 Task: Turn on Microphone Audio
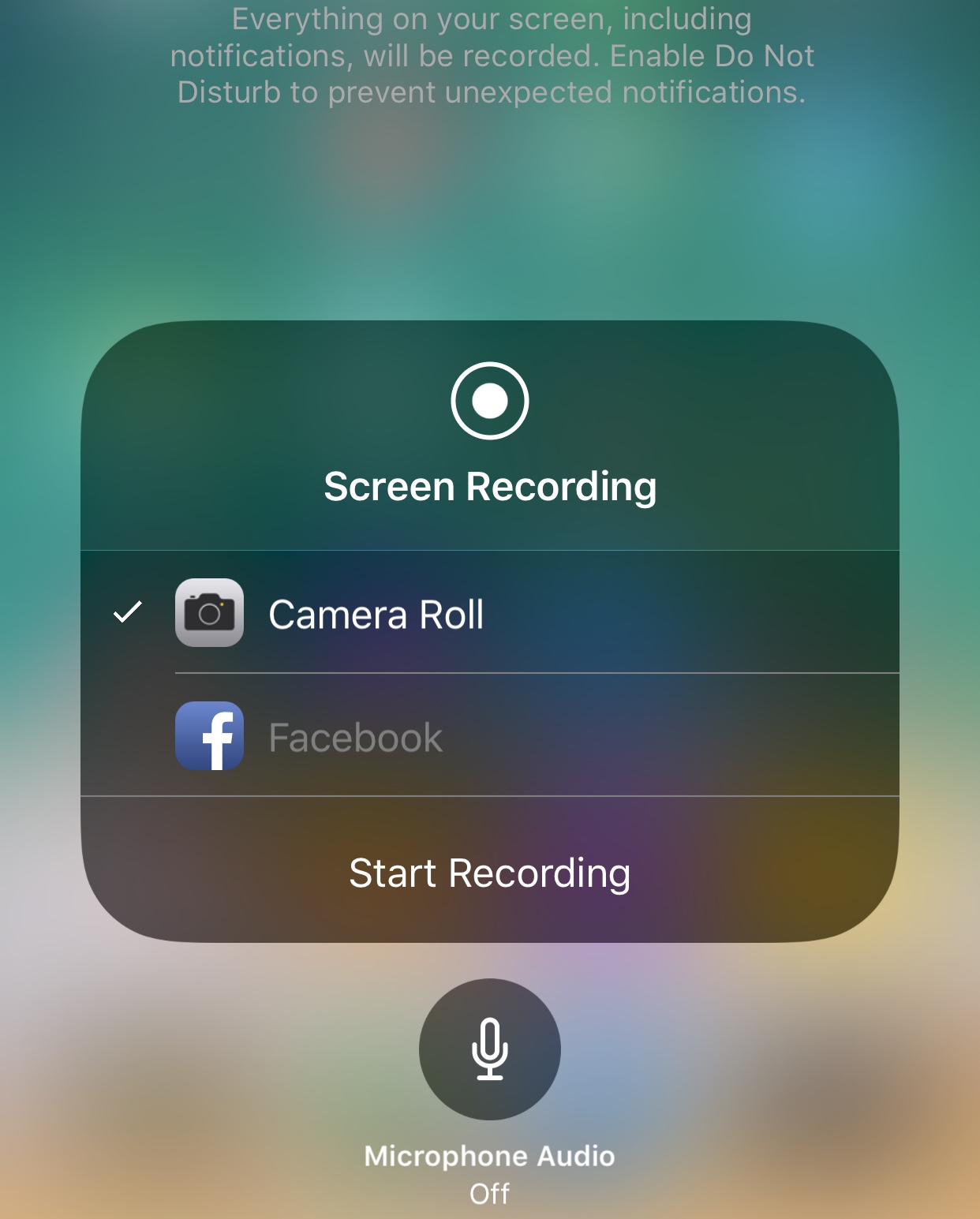pyautogui.click(x=489, y=1049)
